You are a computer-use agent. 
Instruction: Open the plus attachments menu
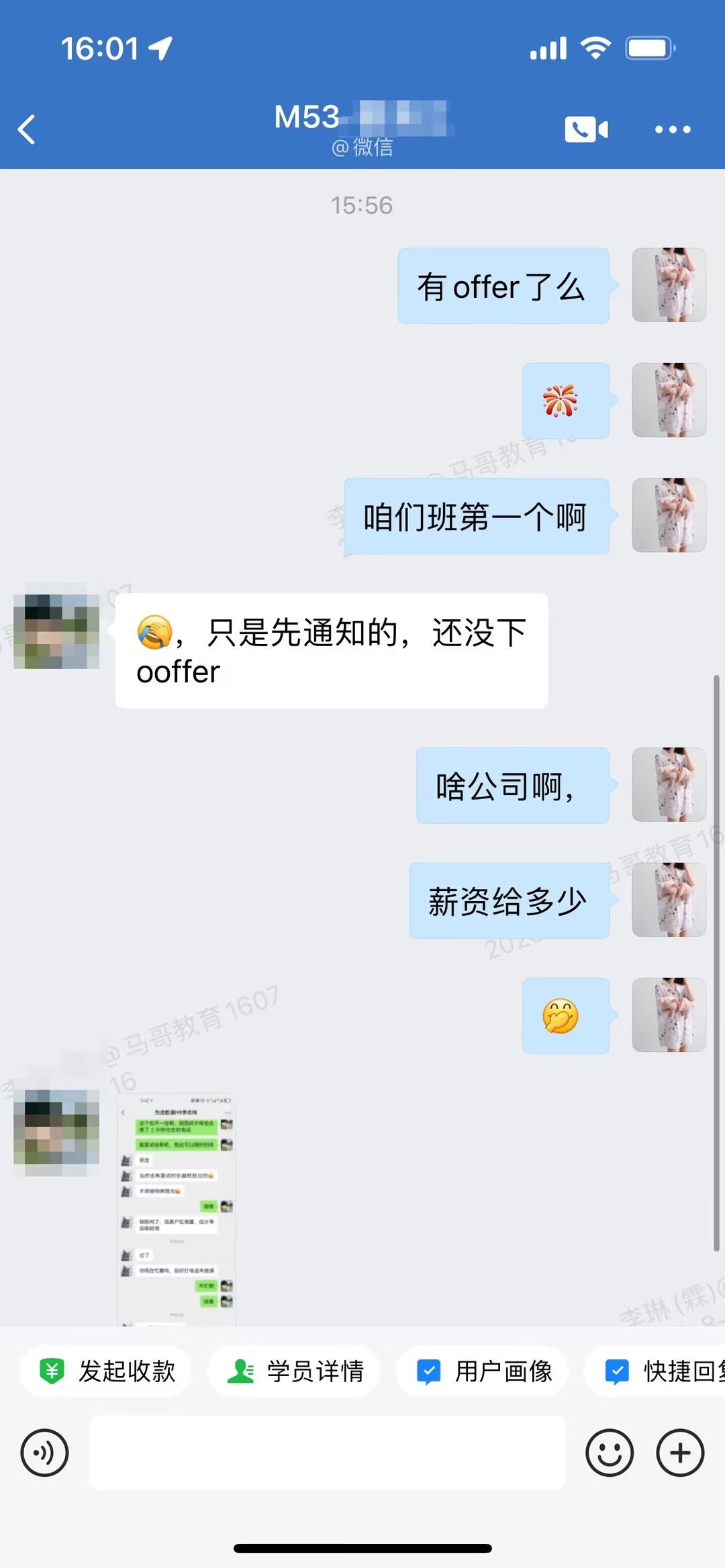pos(680,1453)
